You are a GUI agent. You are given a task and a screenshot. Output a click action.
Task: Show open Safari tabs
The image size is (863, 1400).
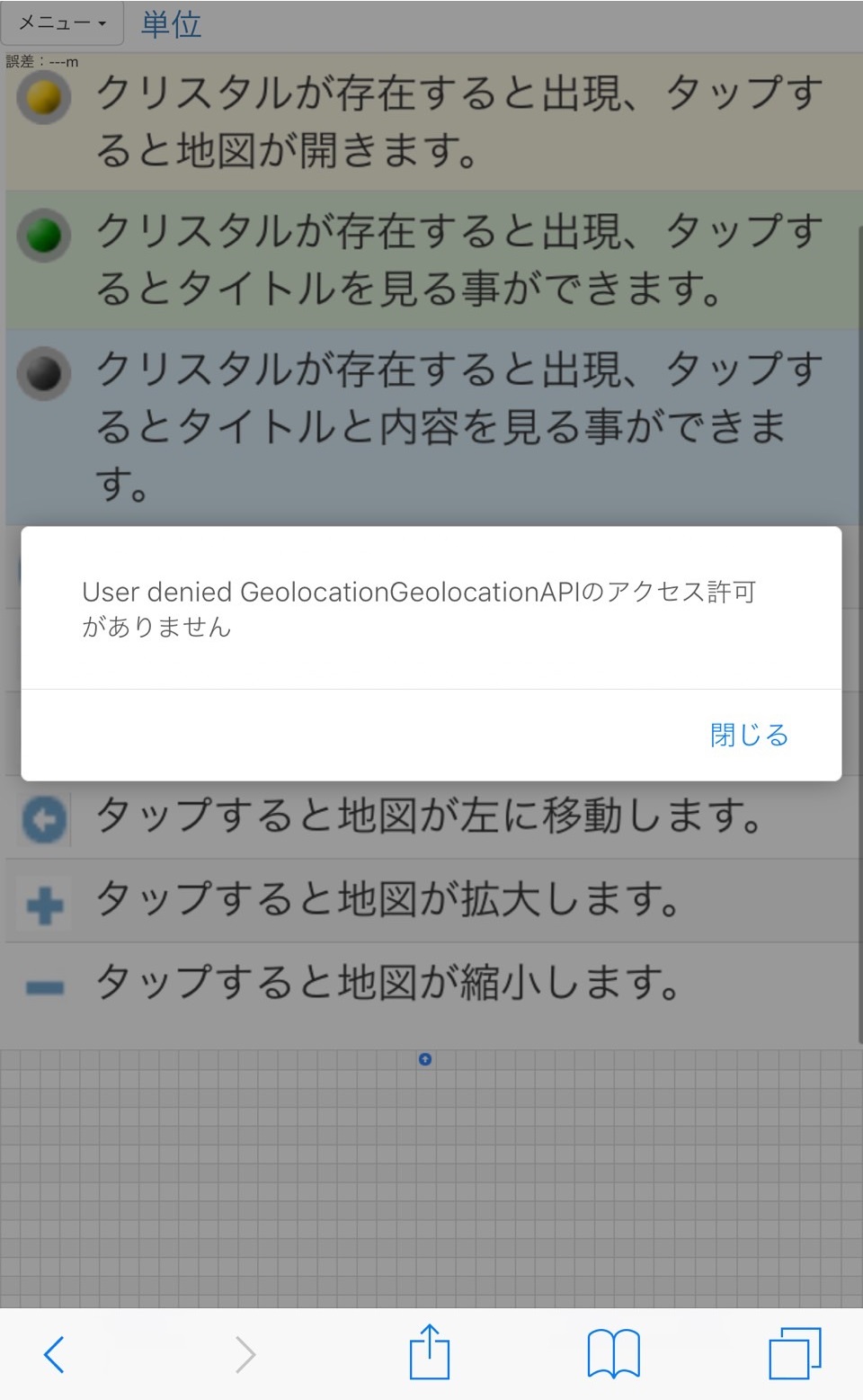tap(796, 1353)
